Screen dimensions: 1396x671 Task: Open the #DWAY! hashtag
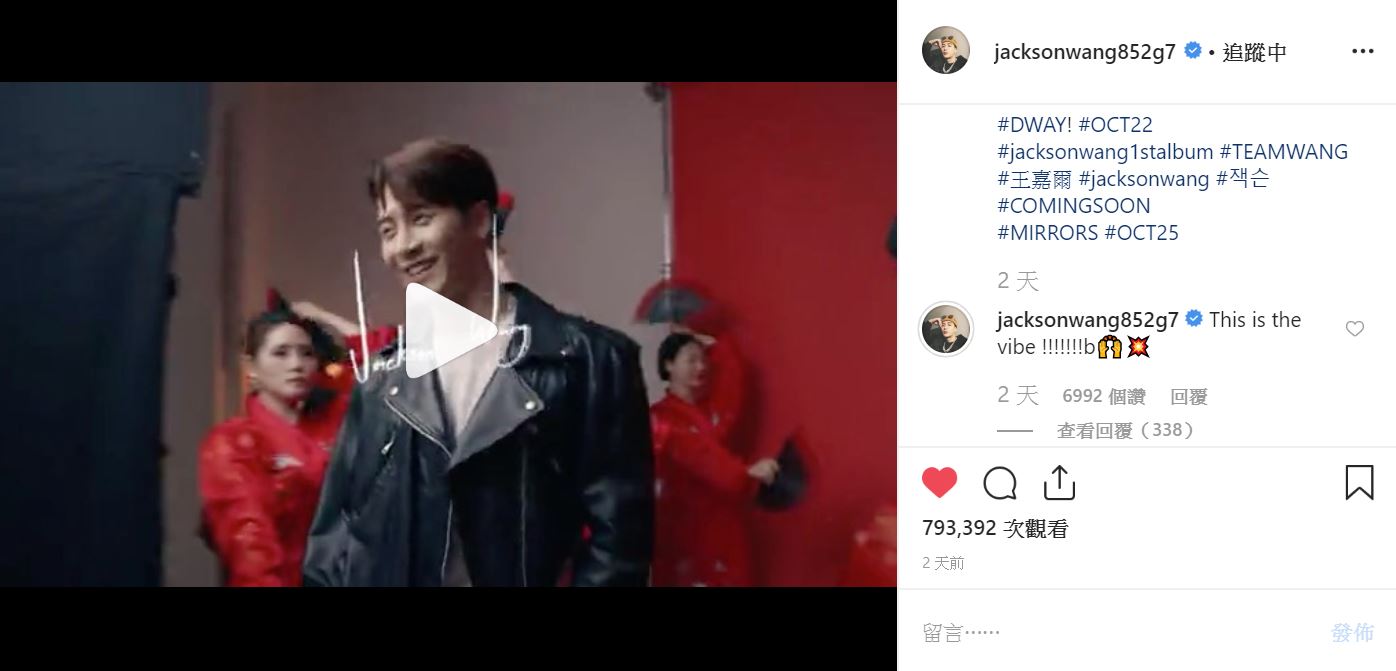click(1034, 125)
